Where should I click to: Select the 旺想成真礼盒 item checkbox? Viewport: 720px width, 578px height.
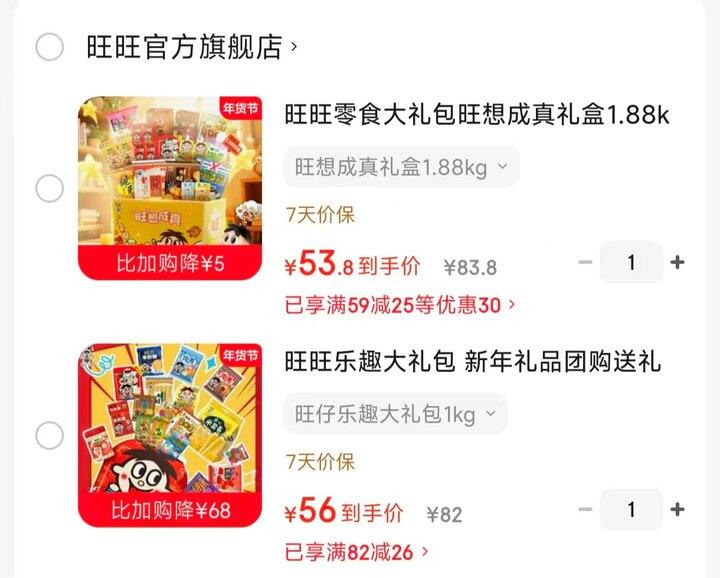point(49,188)
